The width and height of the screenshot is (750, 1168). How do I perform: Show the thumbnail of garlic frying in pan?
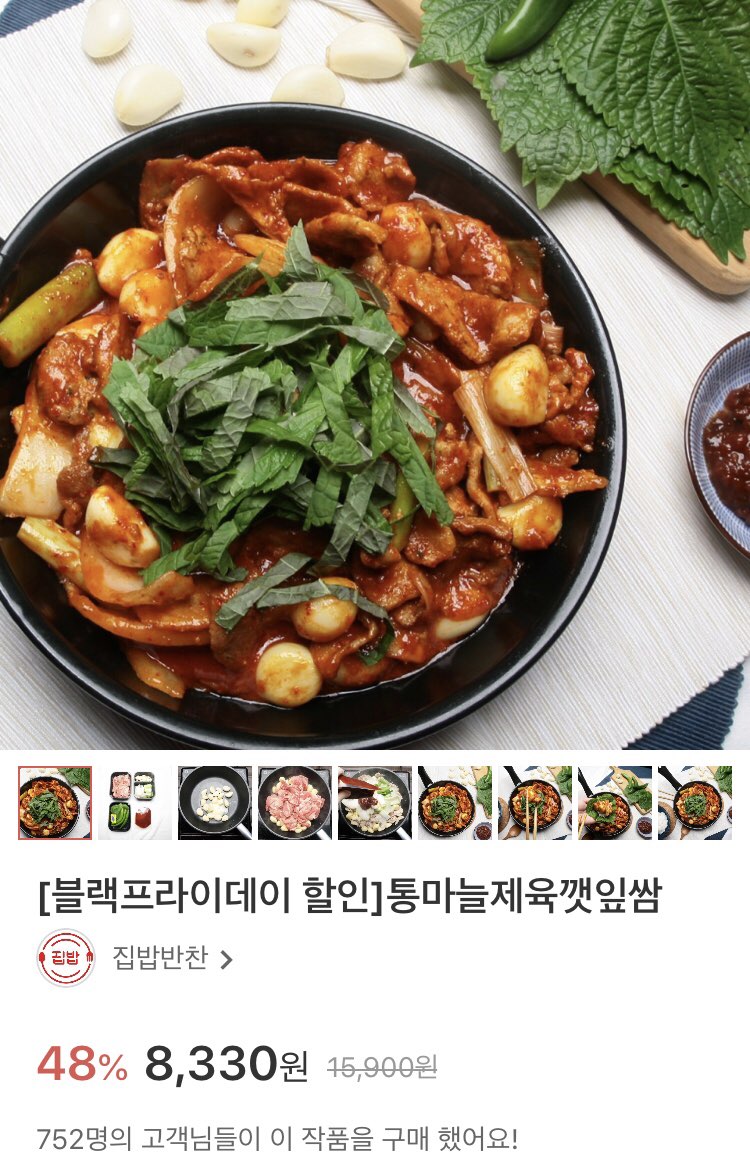coord(215,803)
